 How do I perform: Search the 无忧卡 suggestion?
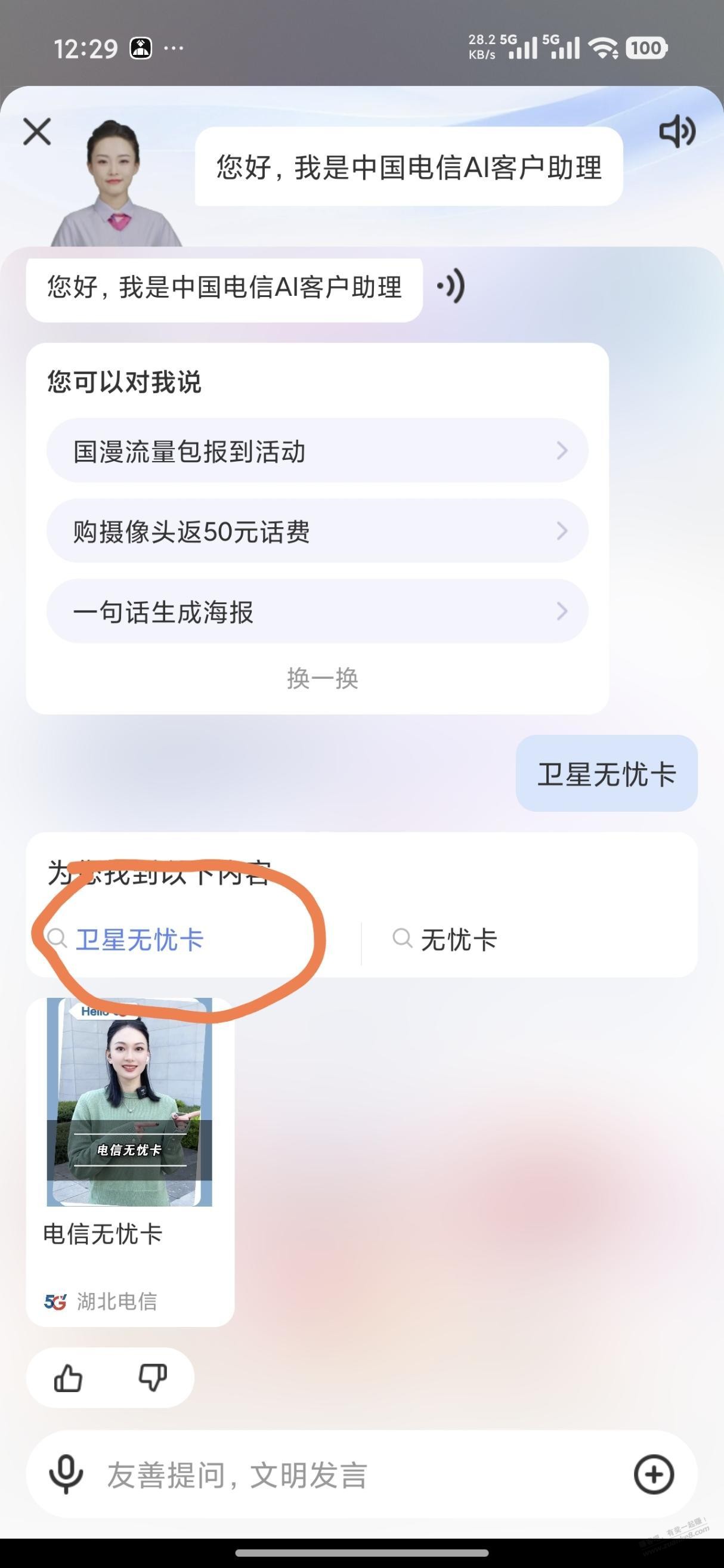[x=459, y=939]
